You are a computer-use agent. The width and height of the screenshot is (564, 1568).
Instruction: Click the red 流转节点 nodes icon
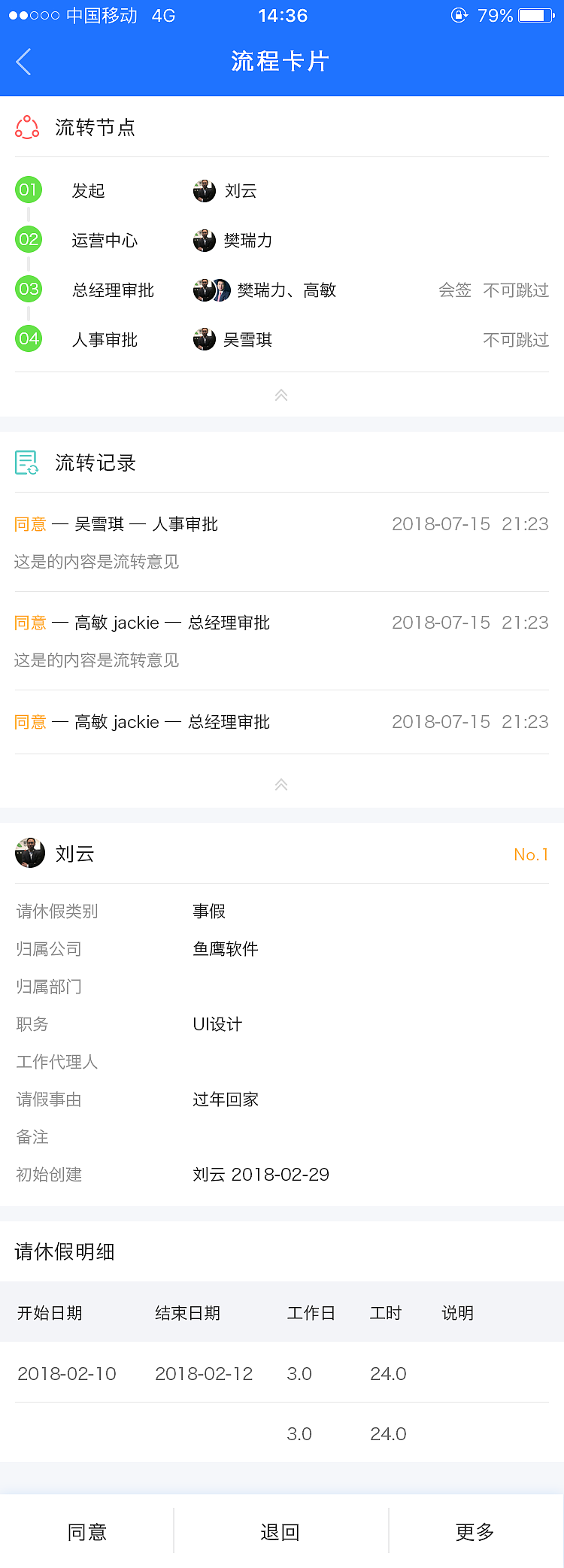coord(27,126)
